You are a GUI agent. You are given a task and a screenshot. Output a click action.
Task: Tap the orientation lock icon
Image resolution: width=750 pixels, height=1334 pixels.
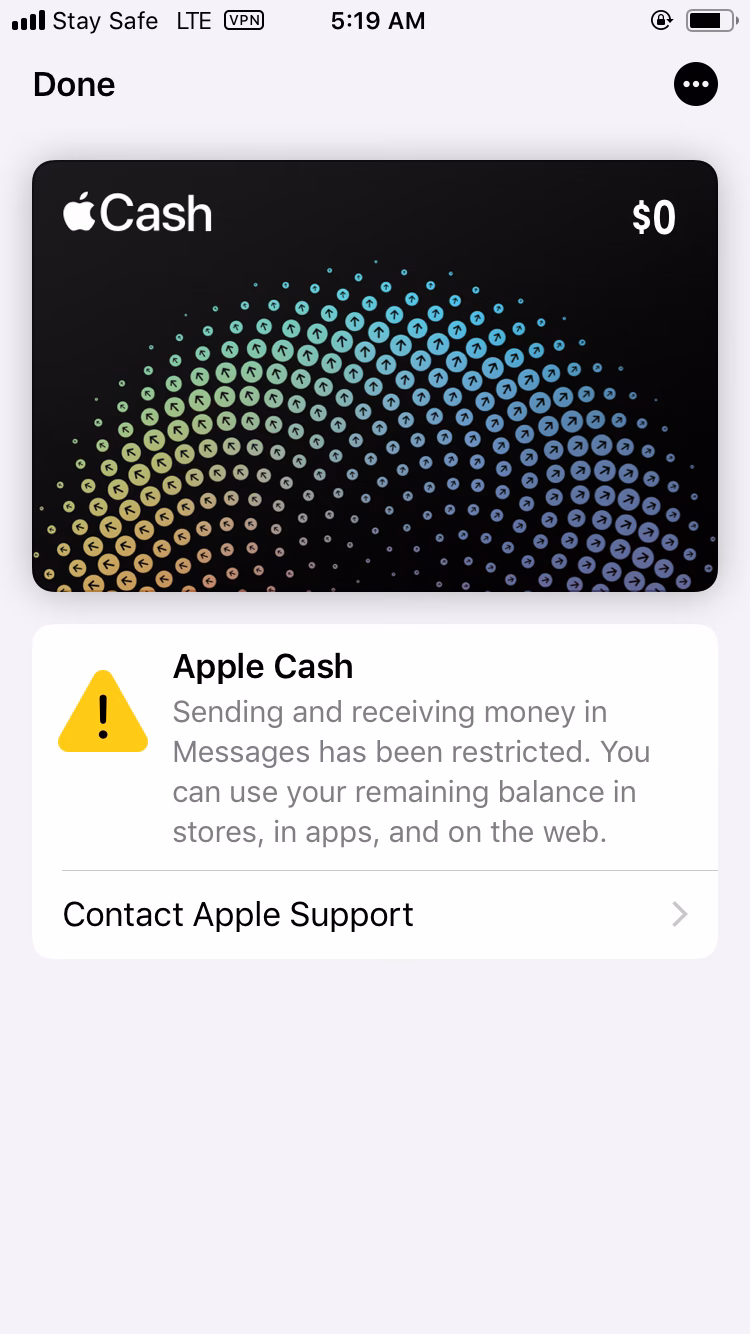click(x=661, y=20)
